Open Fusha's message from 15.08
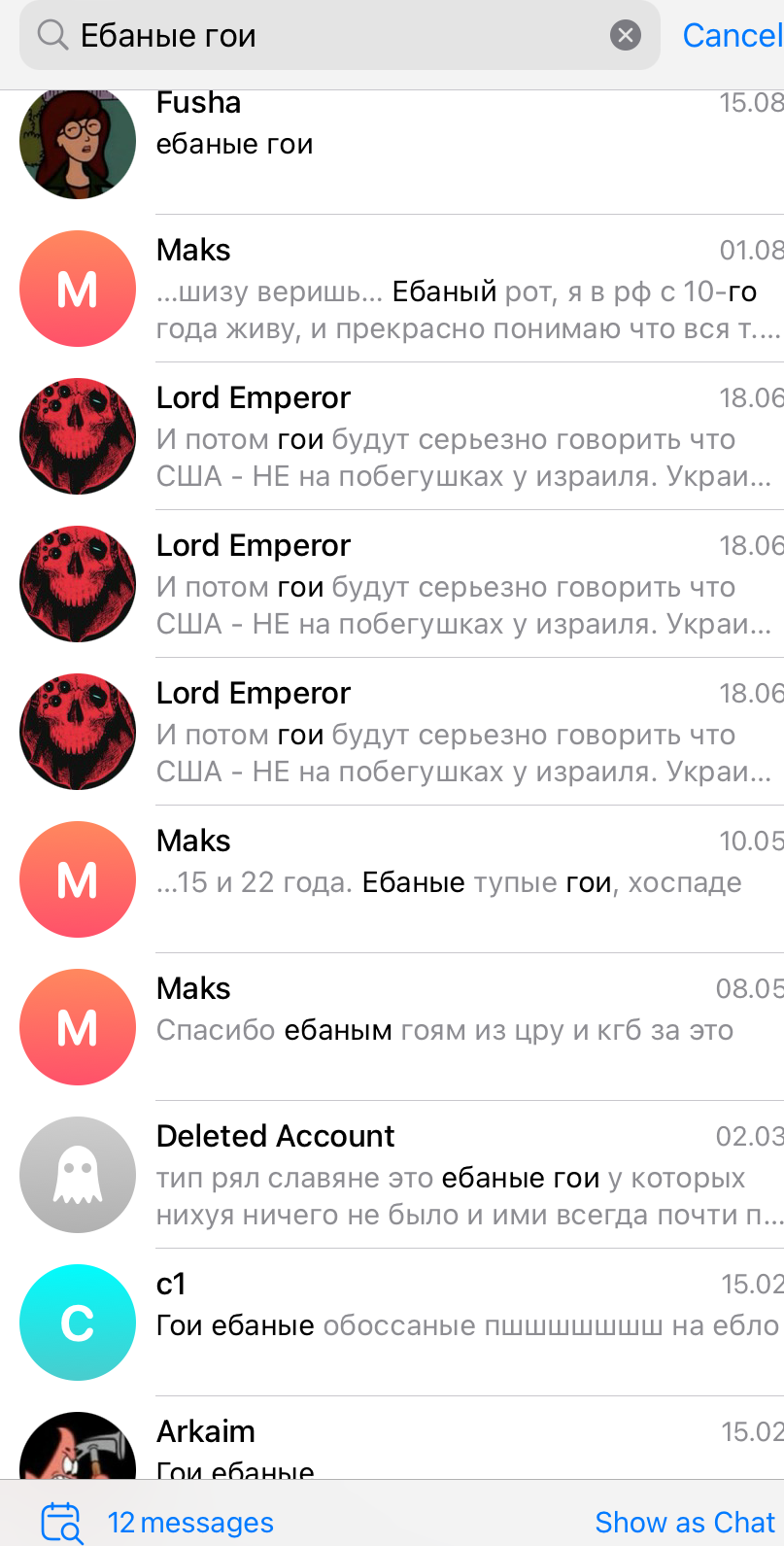This screenshot has width=784, height=1546. coord(392,141)
